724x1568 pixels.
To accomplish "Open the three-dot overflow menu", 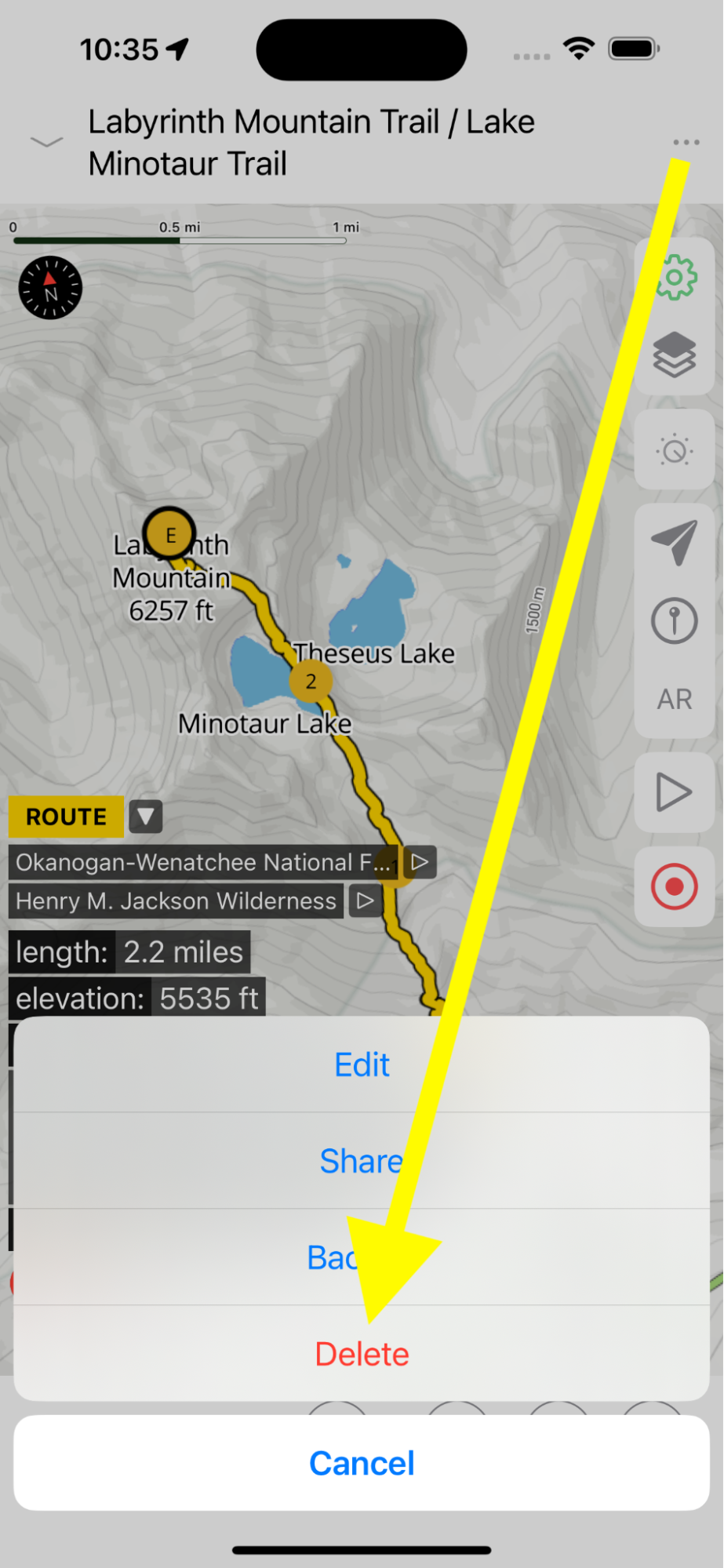I will (x=686, y=142).
